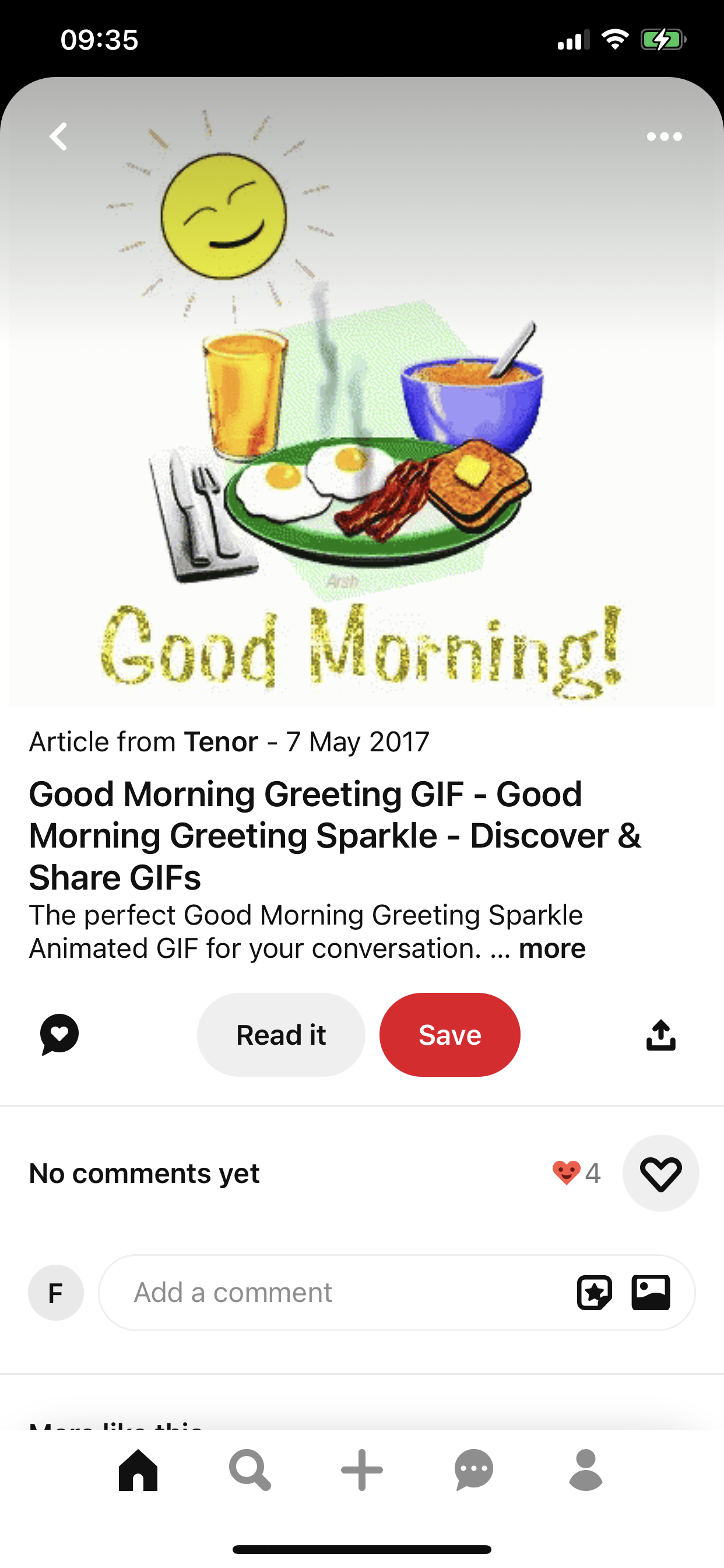The width and height of the screenshot is (724, 1568).
Task: Save this pin
Action: (449, 1035)
